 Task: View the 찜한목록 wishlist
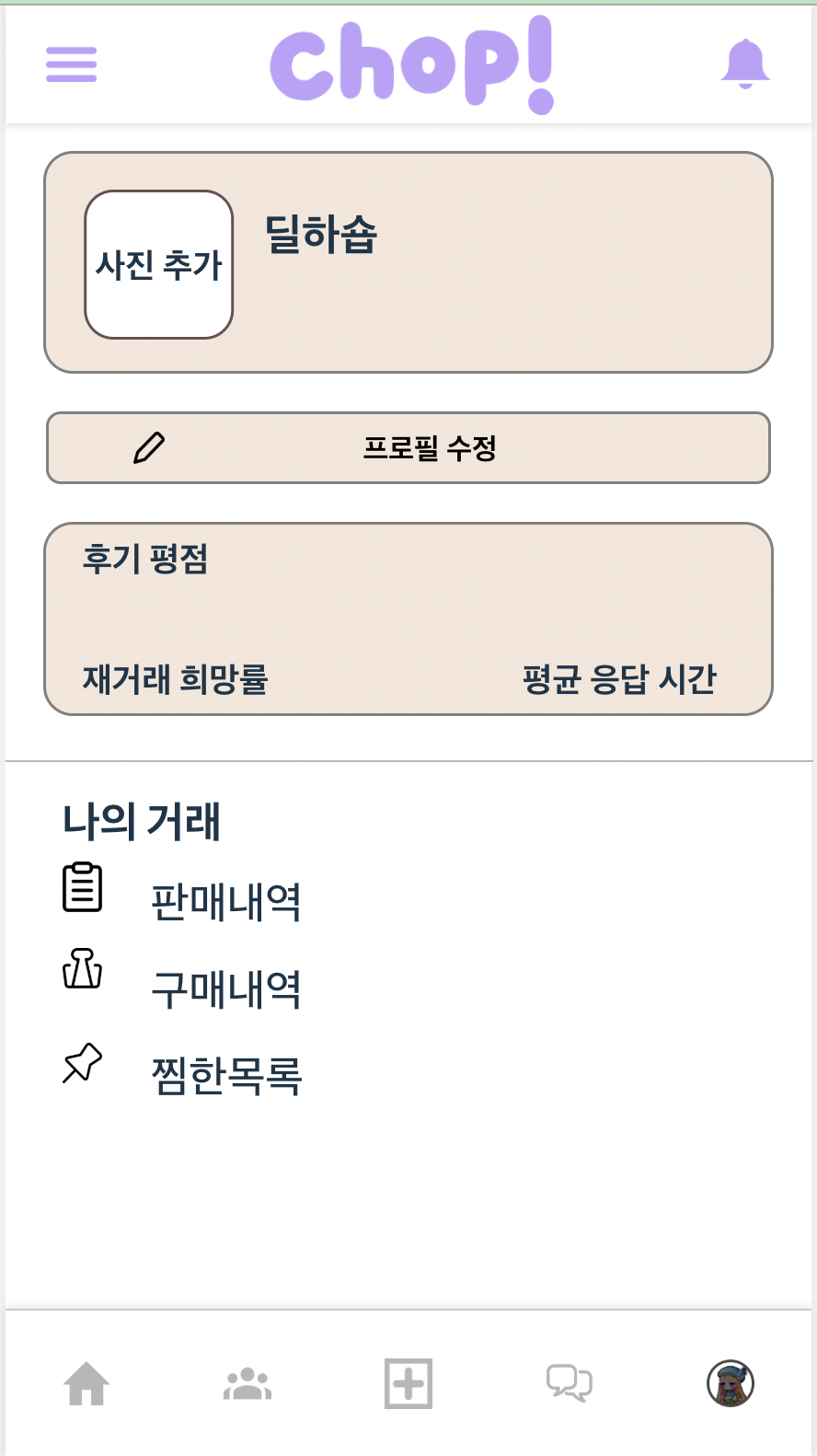[x=226, y=1076]
